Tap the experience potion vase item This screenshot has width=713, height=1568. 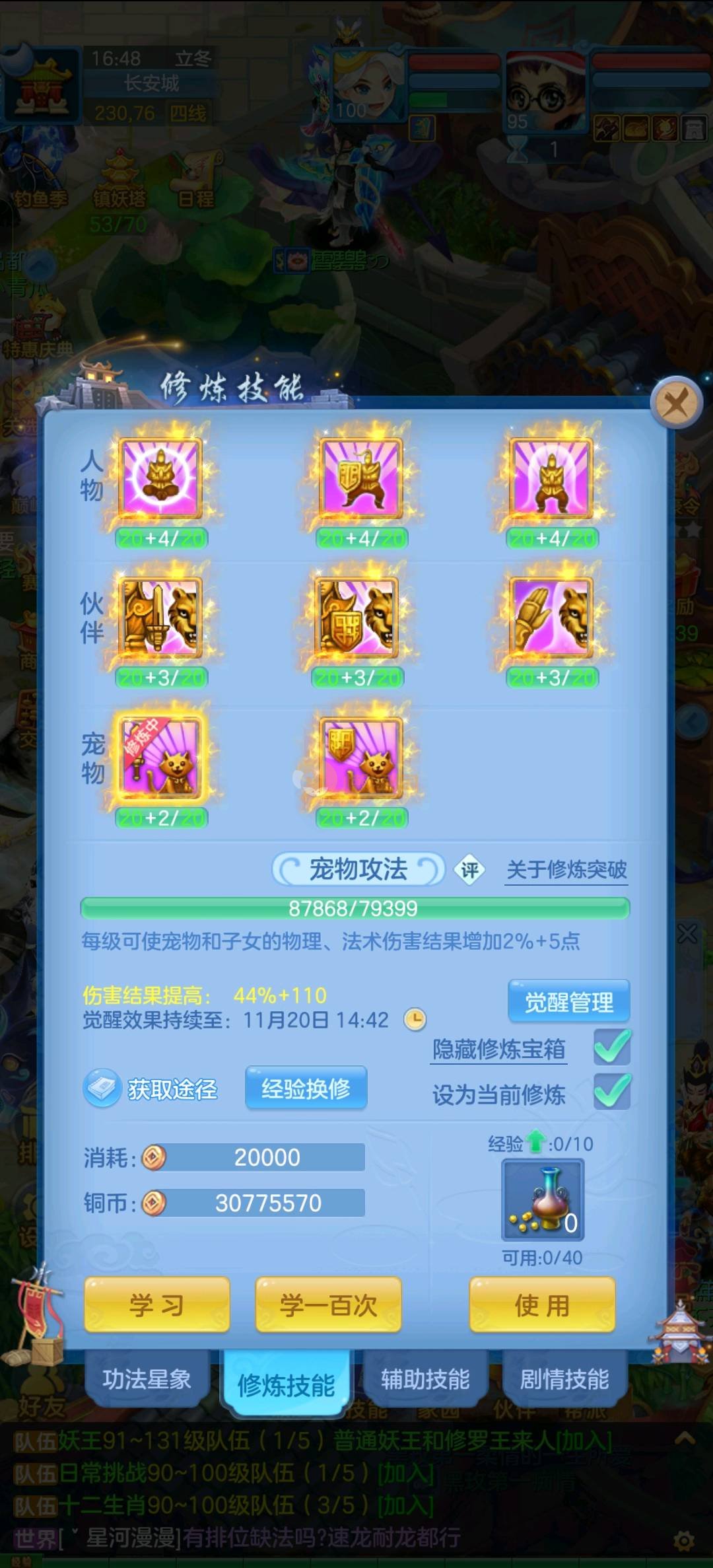543,1199
